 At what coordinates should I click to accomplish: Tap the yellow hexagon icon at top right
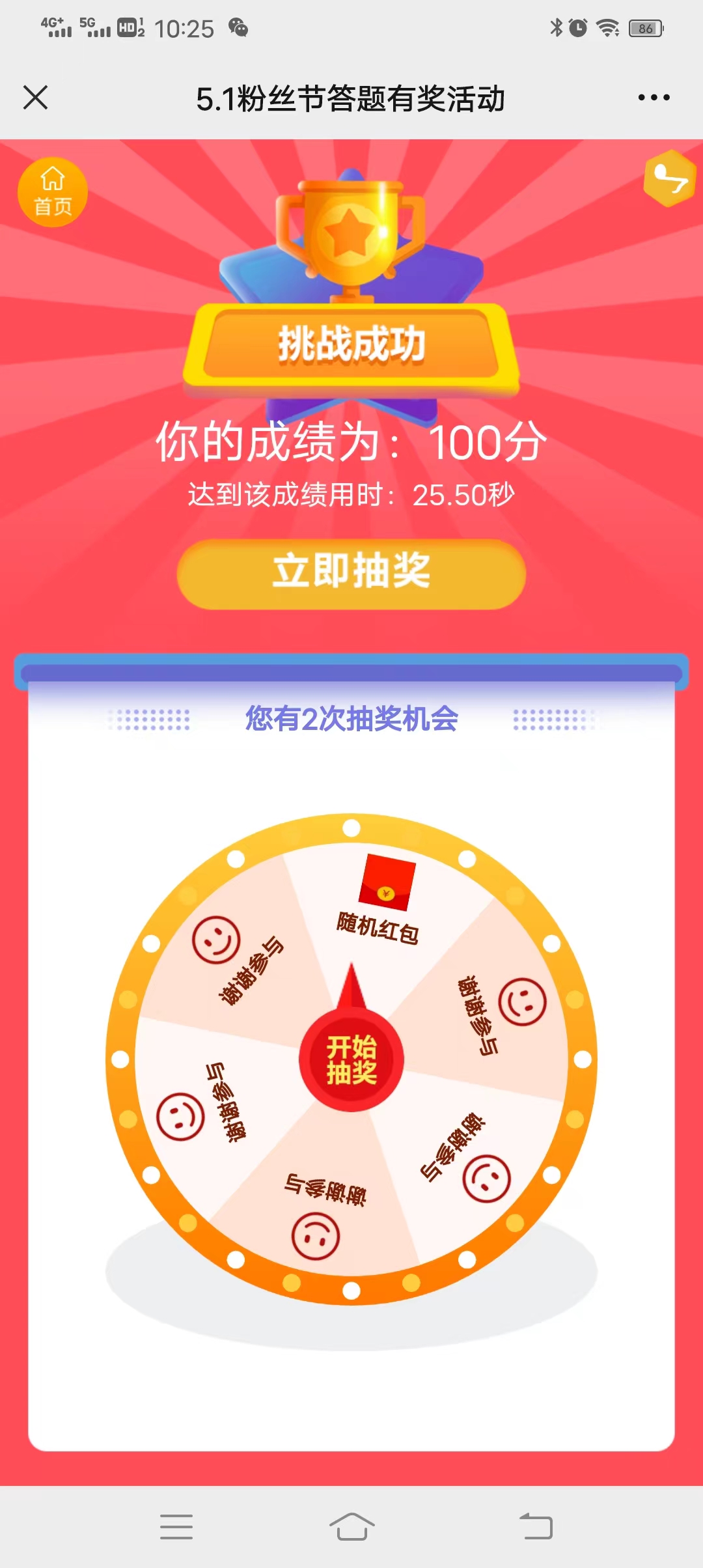pyautogui.click(x=670, y=178)
